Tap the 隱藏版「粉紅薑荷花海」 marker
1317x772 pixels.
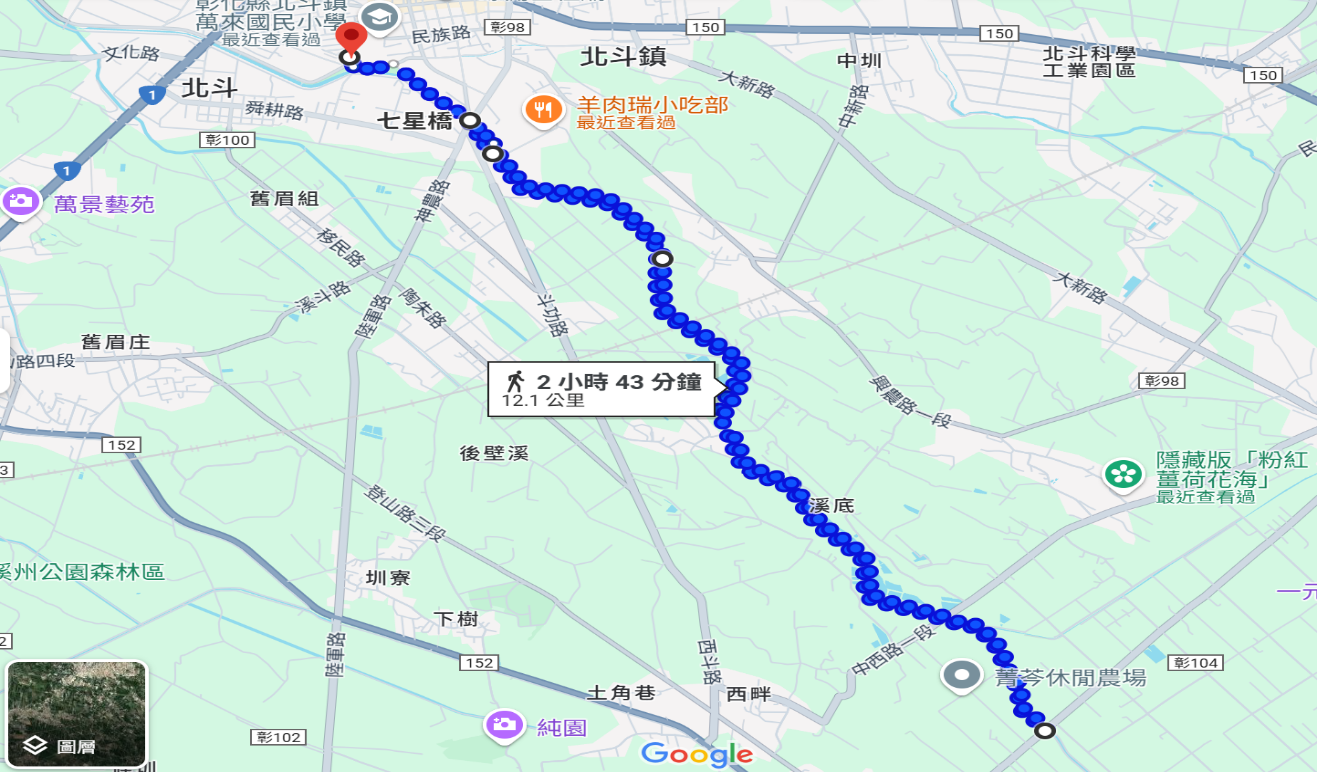(1124, 474)
